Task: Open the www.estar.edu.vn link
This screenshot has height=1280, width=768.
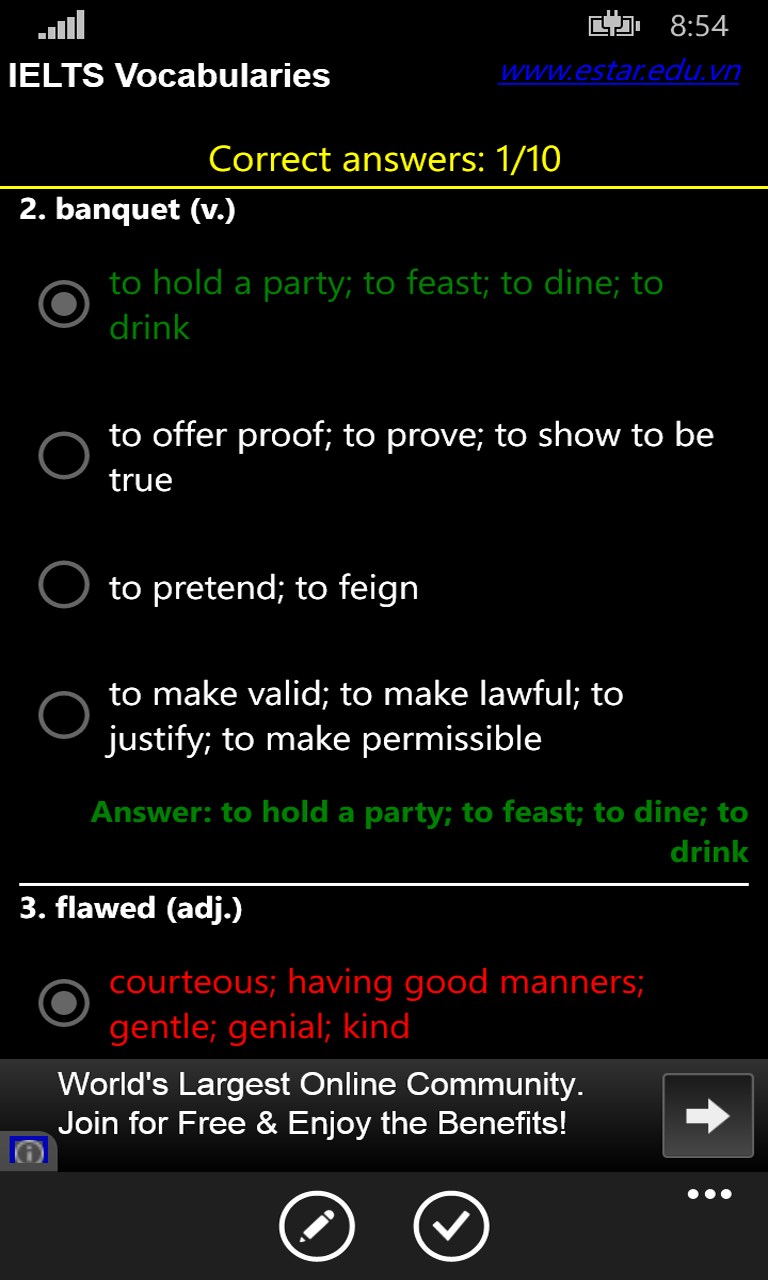Action: click(619, 72)
